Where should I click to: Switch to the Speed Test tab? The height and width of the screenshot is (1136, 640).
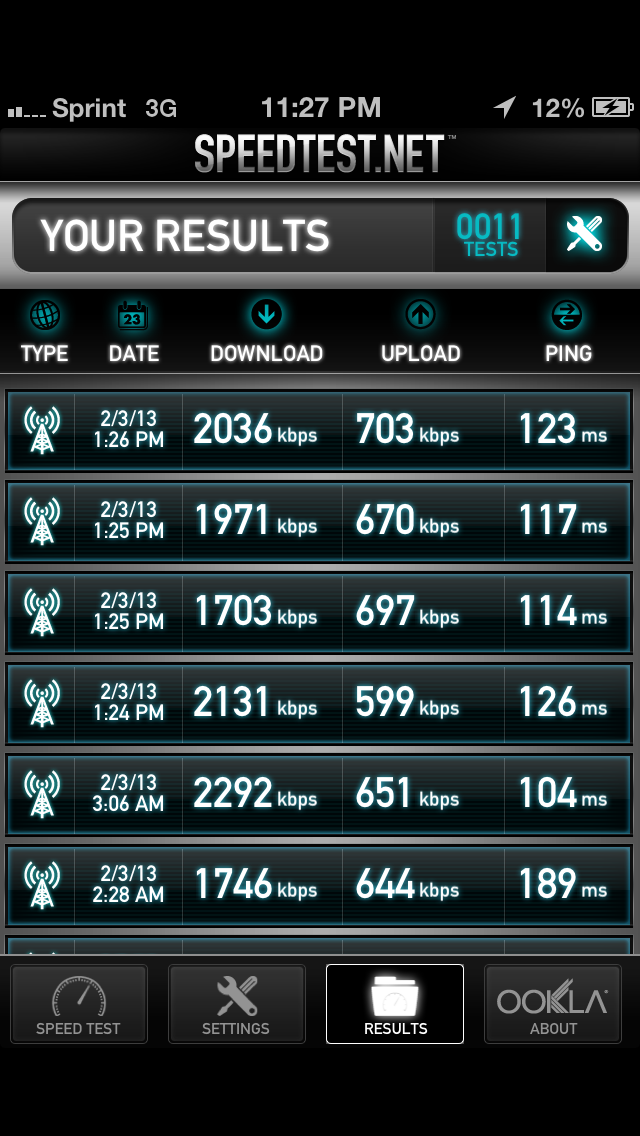(x=79, y=1004)
